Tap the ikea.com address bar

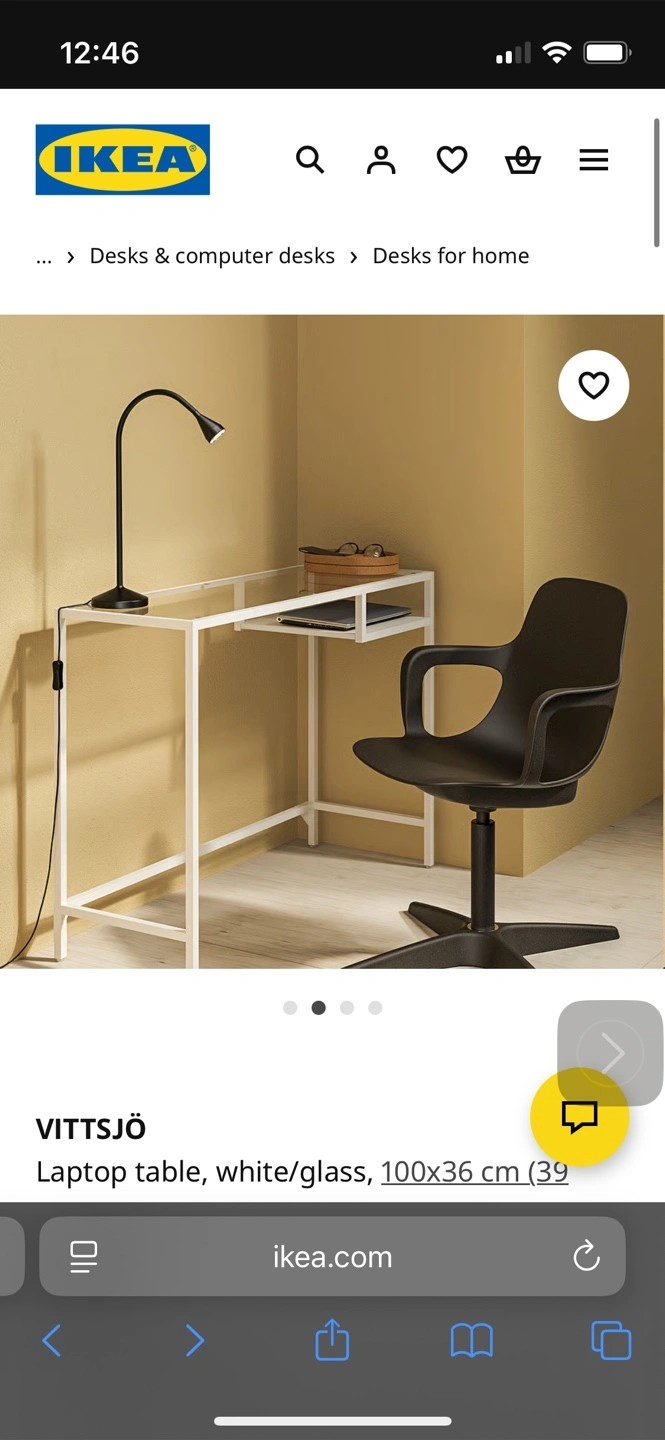(x=332, y=1257)
